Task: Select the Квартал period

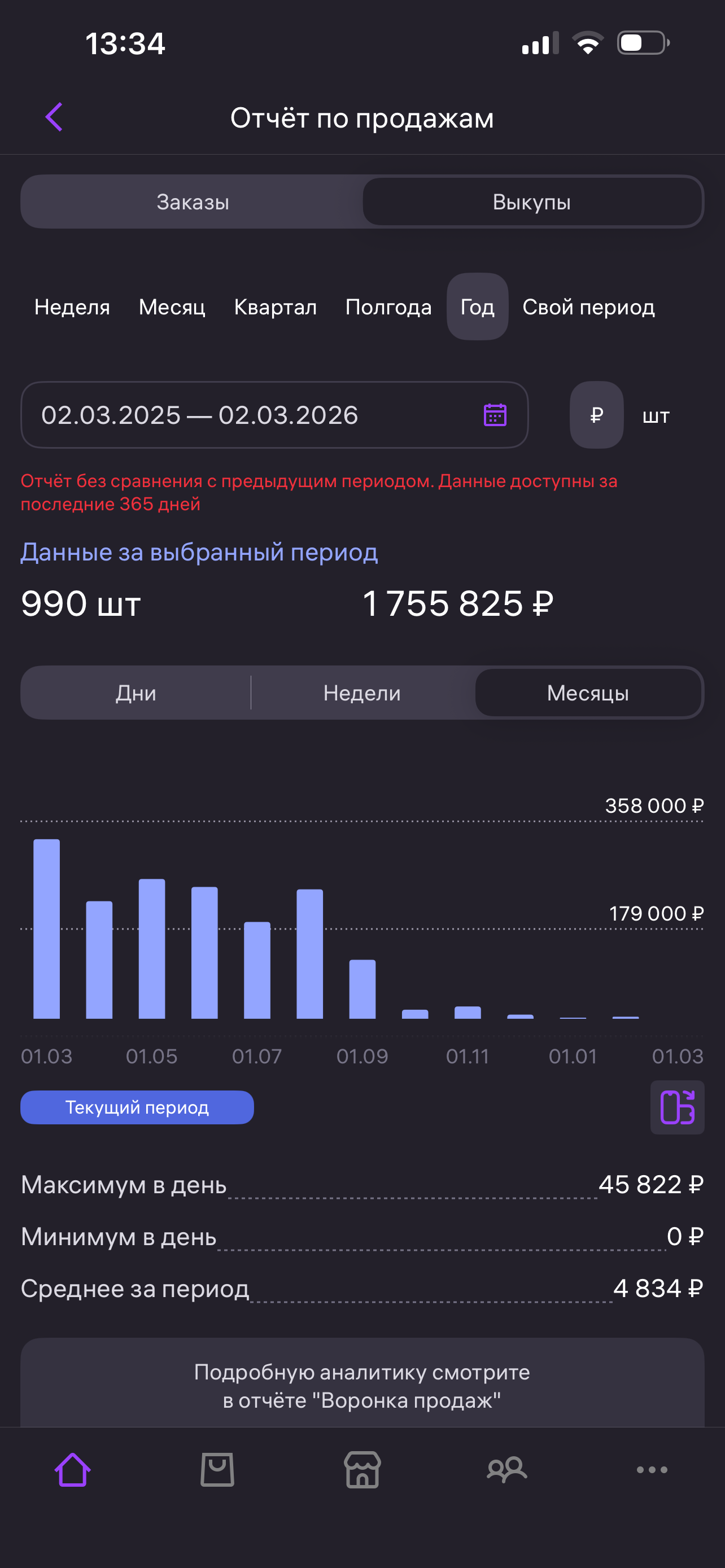Action: 275,307
